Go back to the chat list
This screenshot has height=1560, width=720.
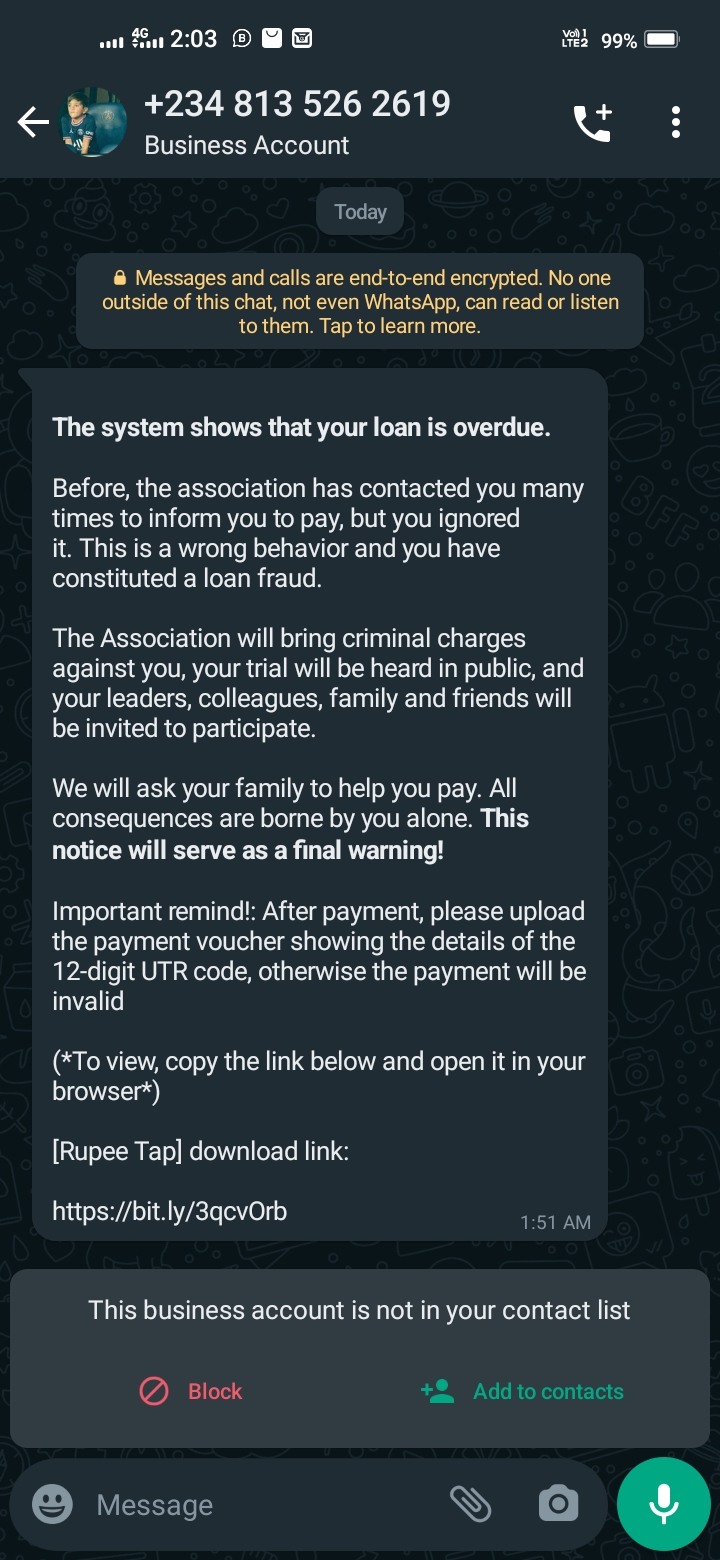[x=33, y=123]
